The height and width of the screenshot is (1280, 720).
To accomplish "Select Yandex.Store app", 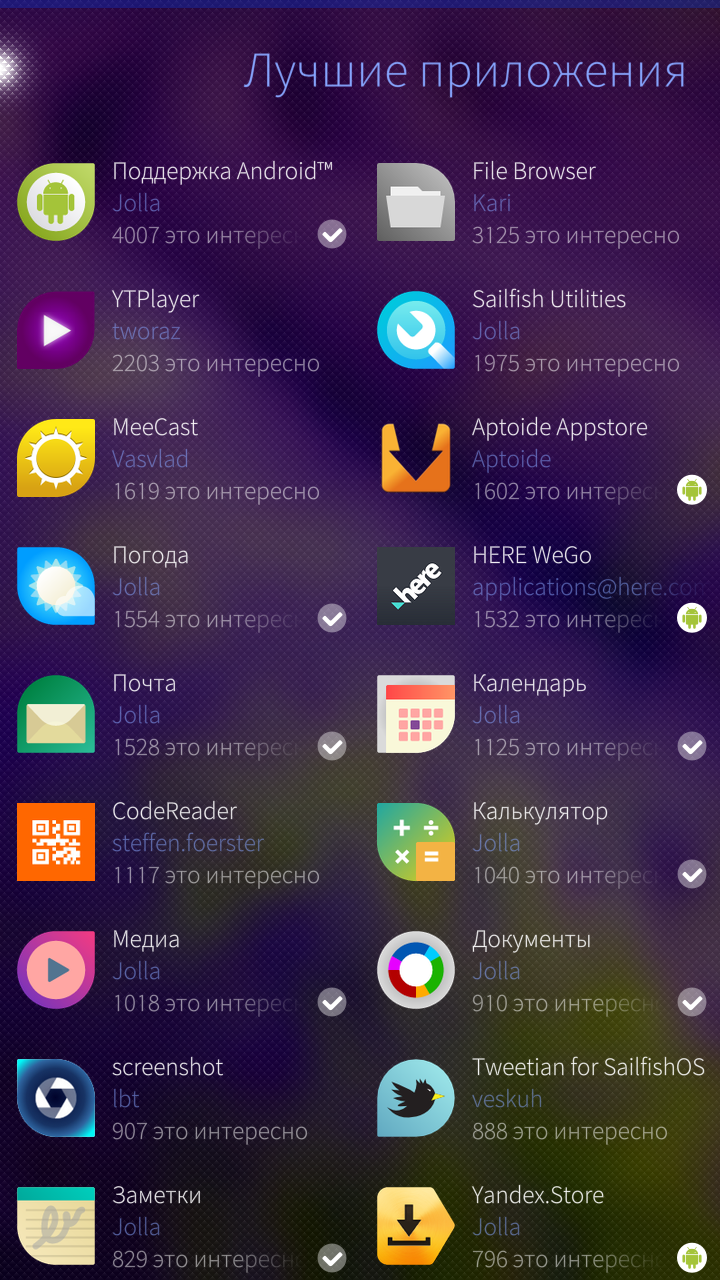I will [540, 1227].
